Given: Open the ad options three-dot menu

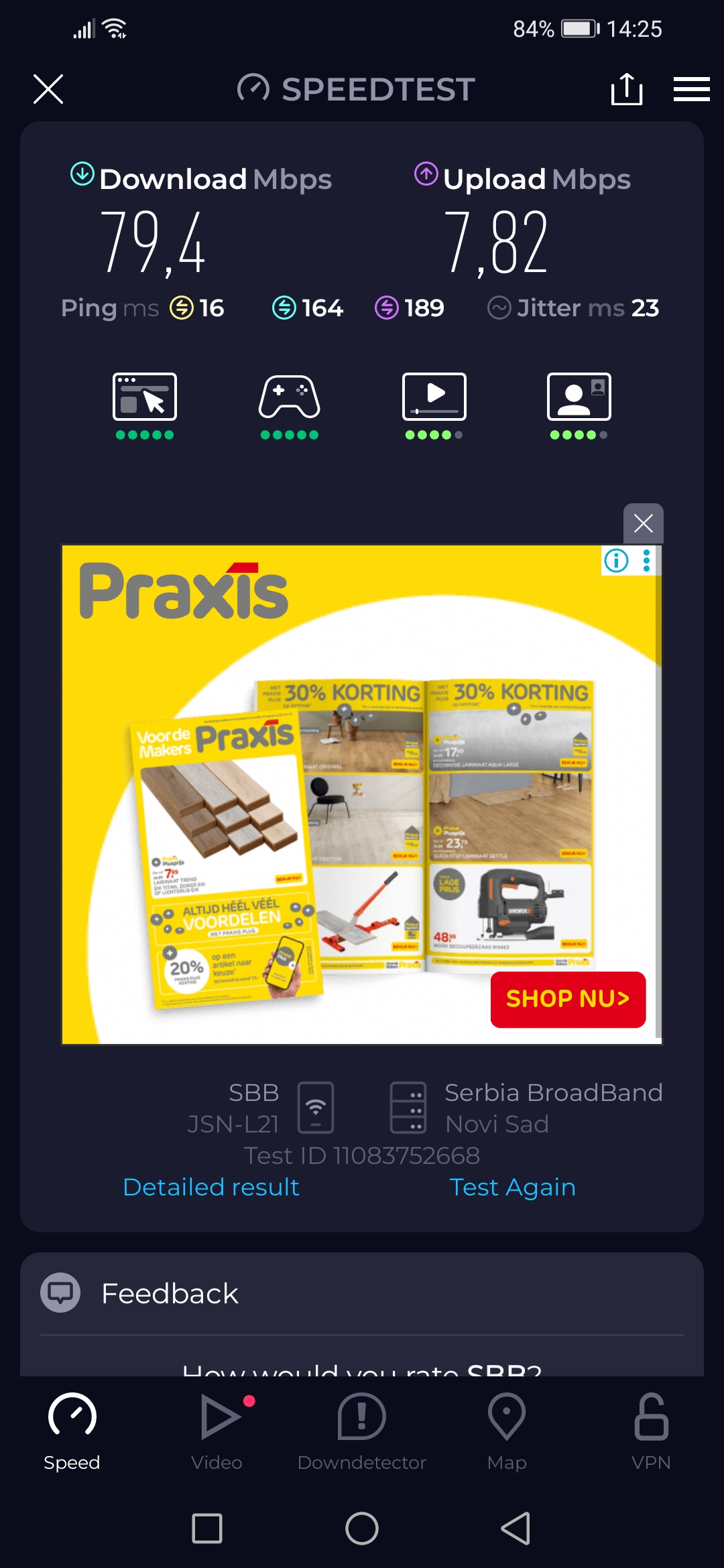Looking at the screenshot, I should 646,560.
